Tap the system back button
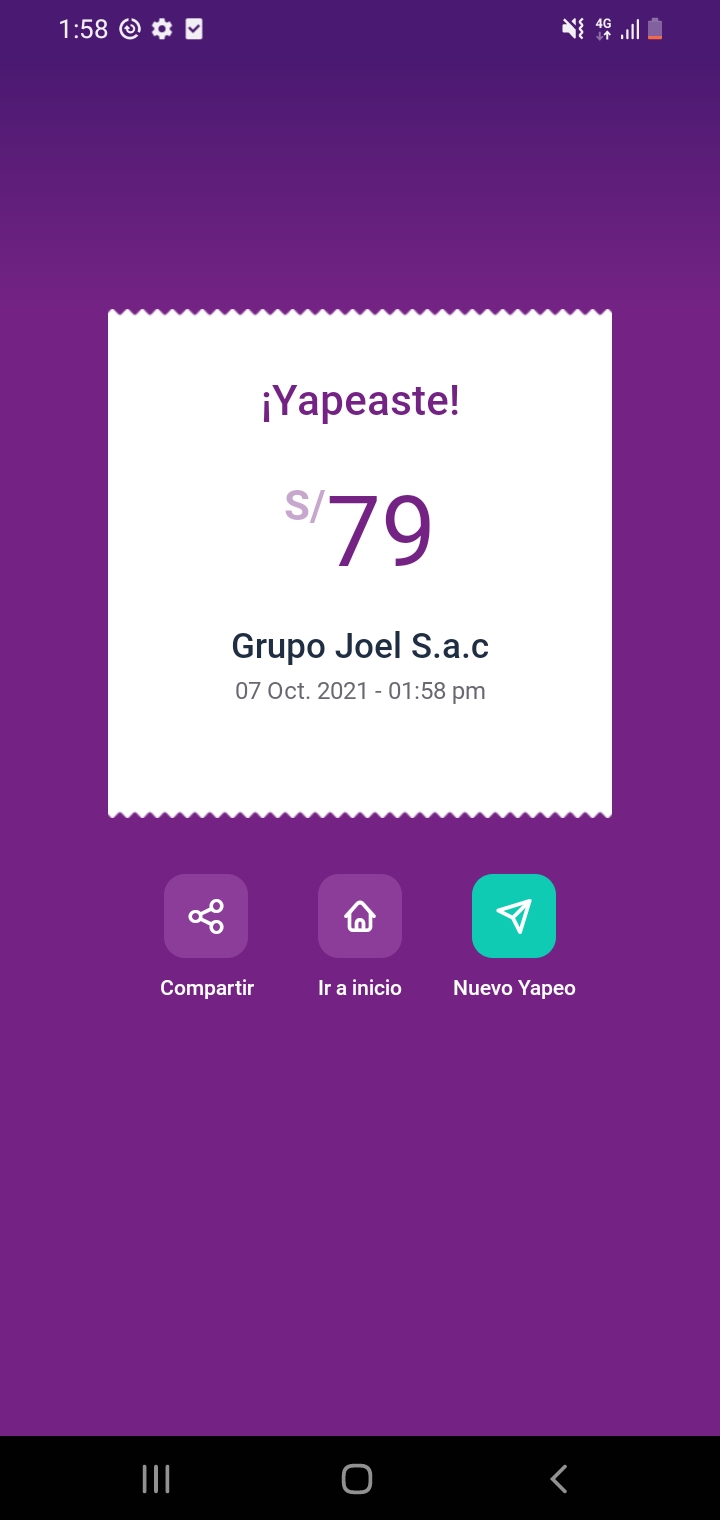The image size is (720, 1520). (x=558, y=1478)
